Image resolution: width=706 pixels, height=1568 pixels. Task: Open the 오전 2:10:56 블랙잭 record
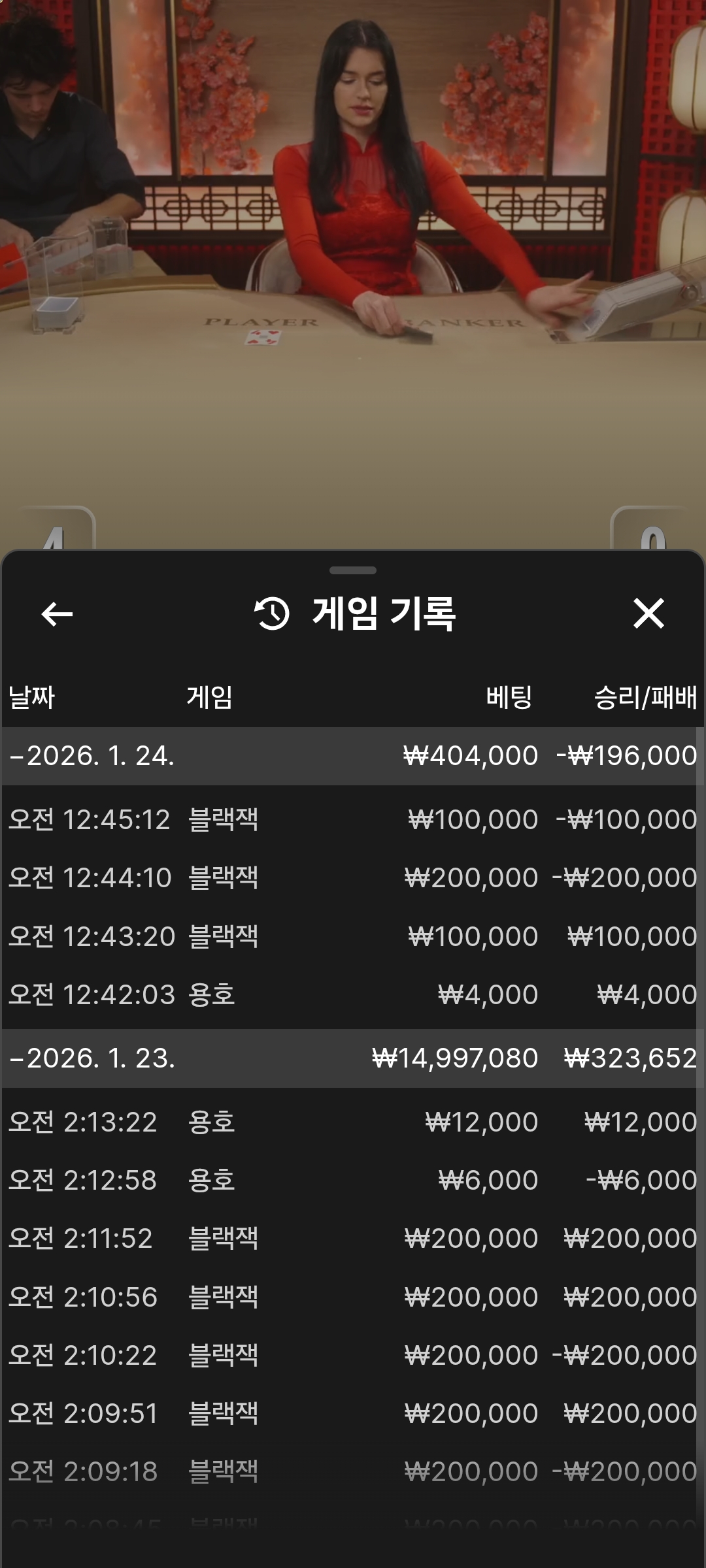[353, 1297]
